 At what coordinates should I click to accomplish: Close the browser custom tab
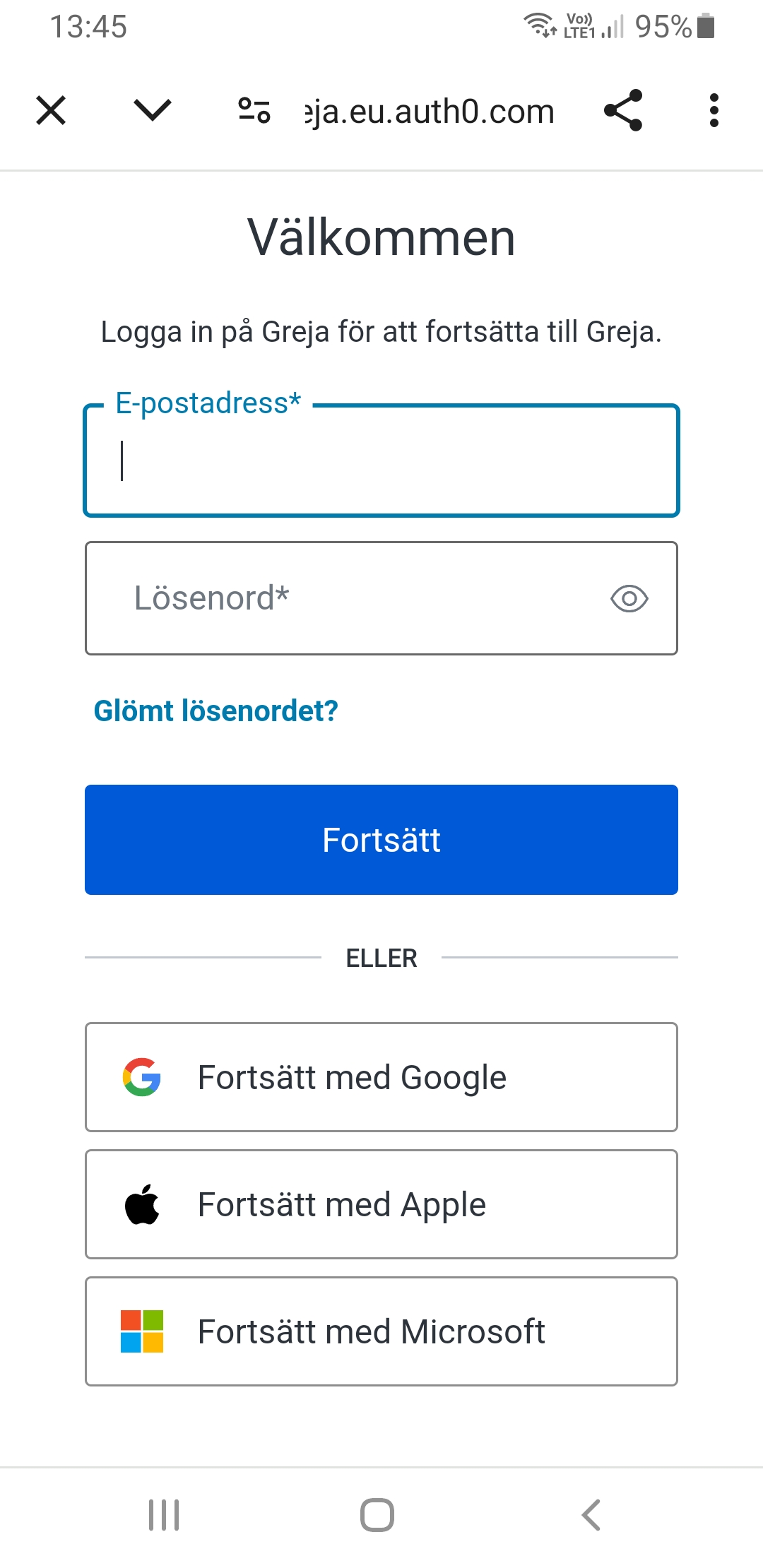(x=51, y=111)
